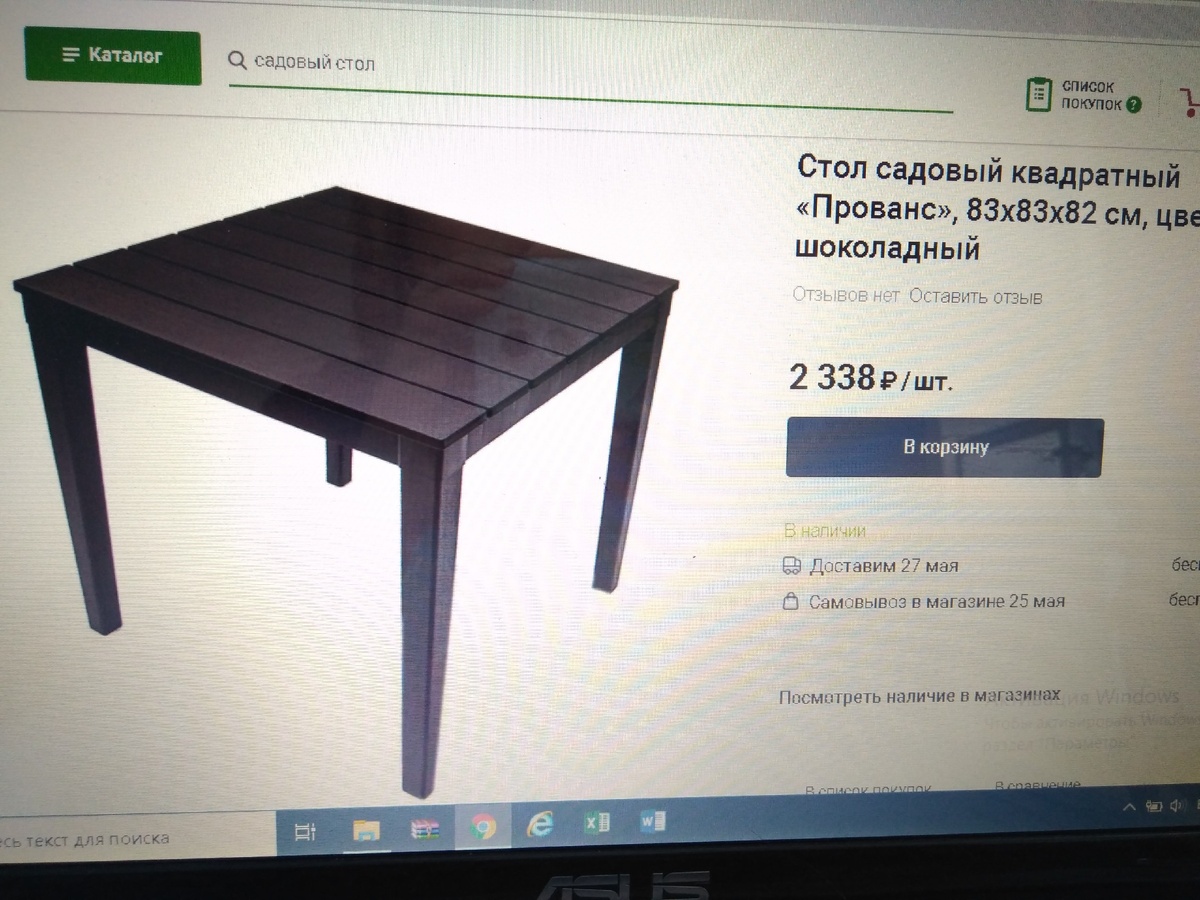Open Посмотреть наличие в магазинах
Screen dimensions: 1200x900
click(x=919, y=695)
